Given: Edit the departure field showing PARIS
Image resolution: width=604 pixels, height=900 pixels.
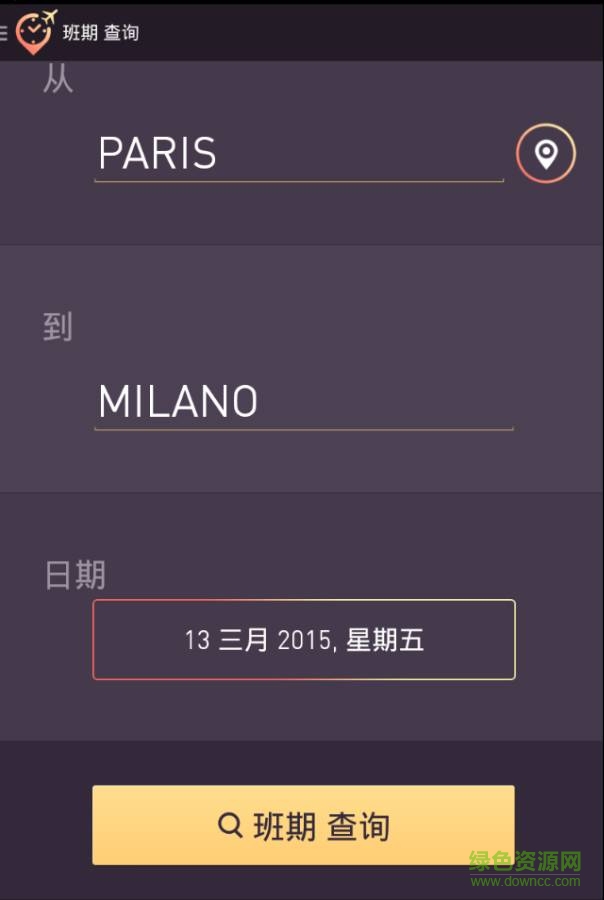Looking at the screenshot, I should click(x=298, y=154).
